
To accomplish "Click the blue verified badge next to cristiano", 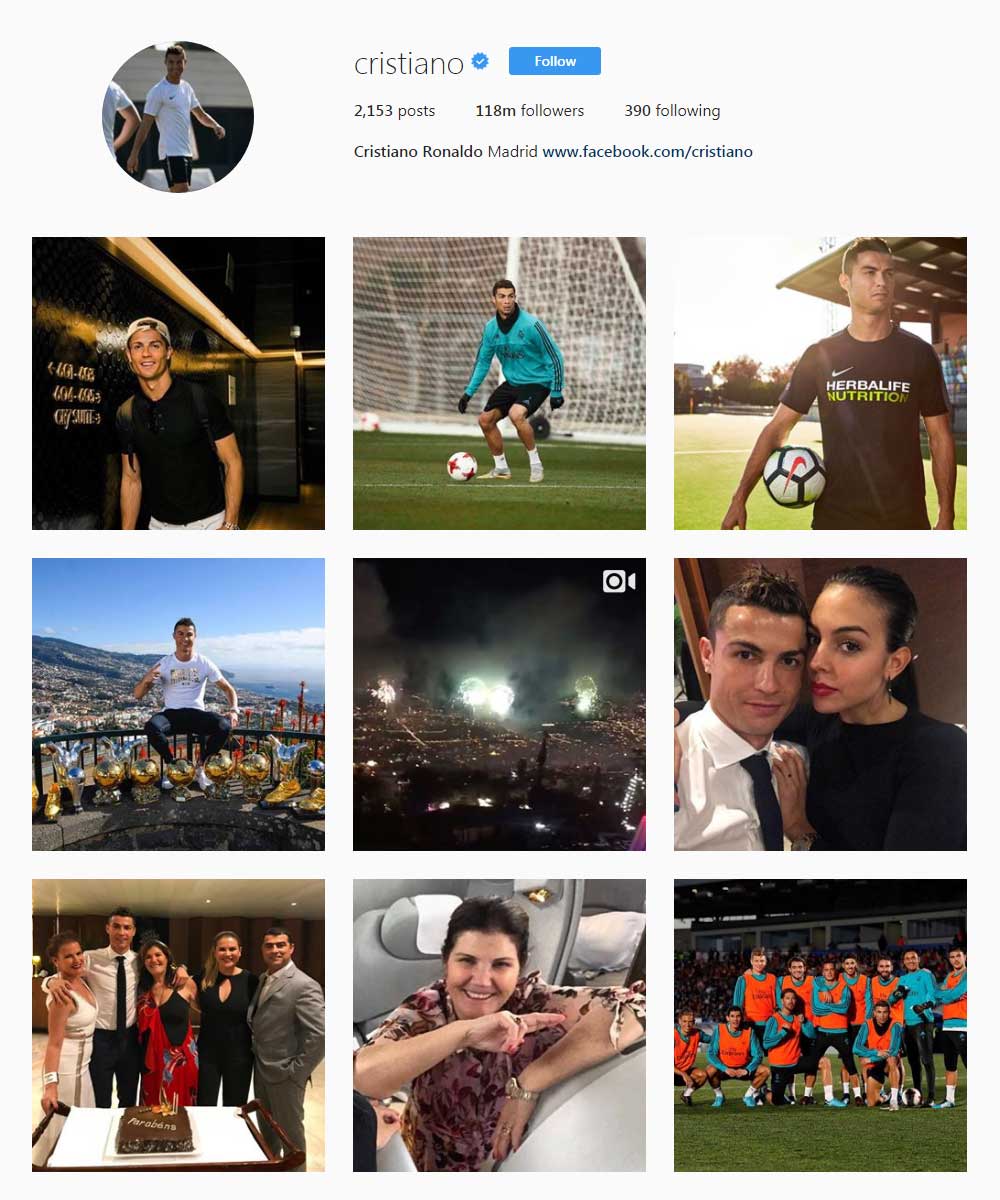I will pos(480,60).
